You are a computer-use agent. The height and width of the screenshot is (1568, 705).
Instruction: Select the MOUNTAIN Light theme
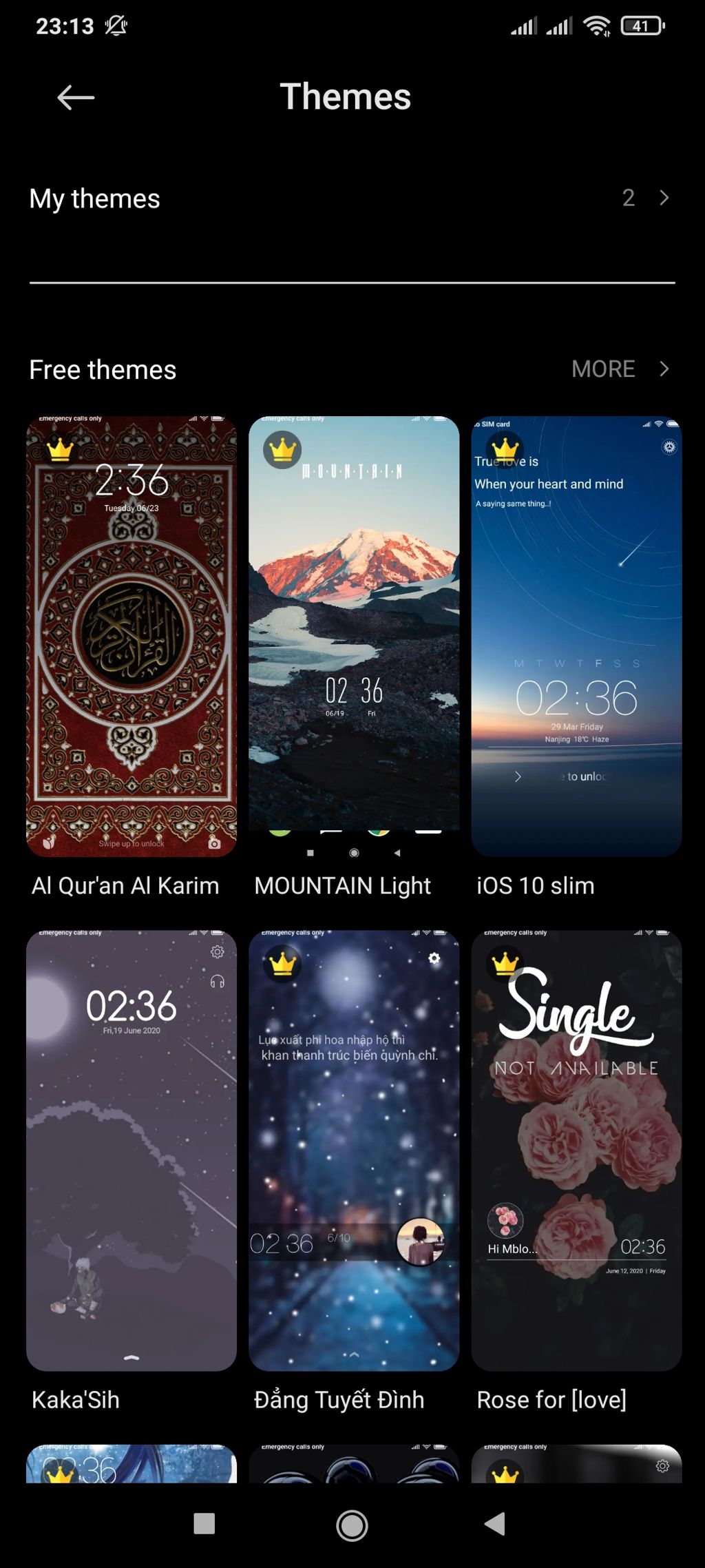pos(353,636)
